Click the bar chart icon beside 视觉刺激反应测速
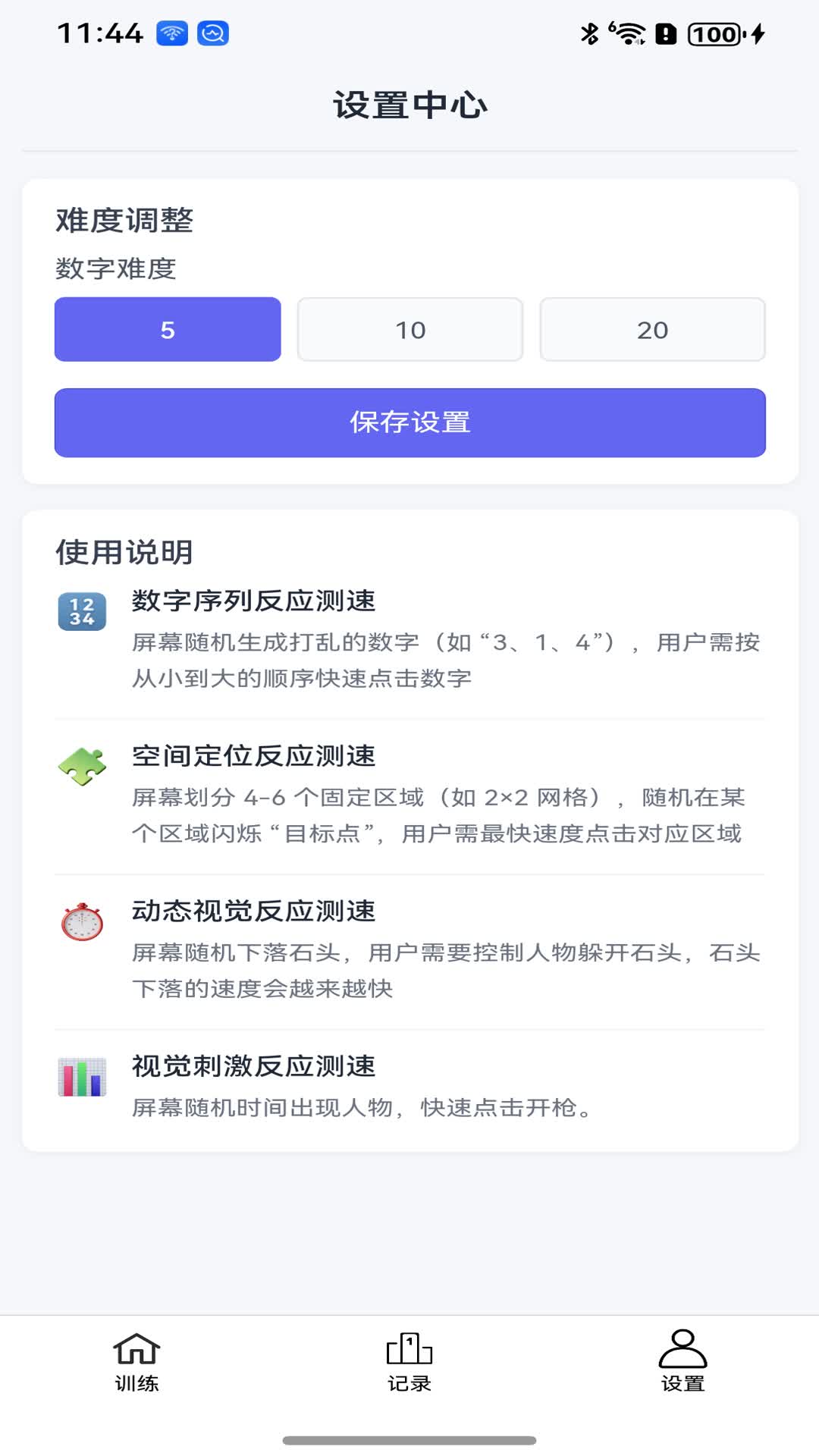 coord(80,1075)
